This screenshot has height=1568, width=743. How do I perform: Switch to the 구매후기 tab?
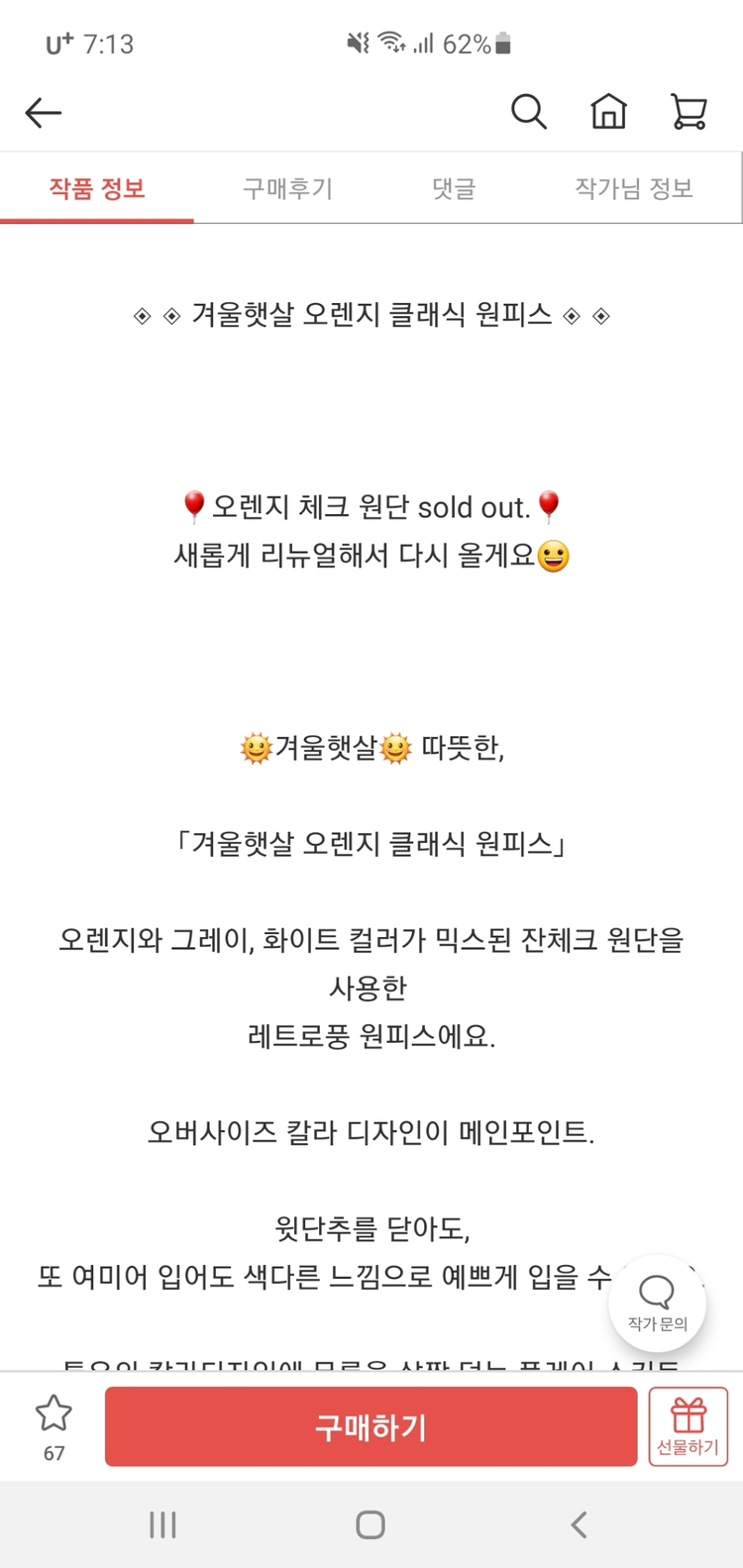[x=285, y=188]
